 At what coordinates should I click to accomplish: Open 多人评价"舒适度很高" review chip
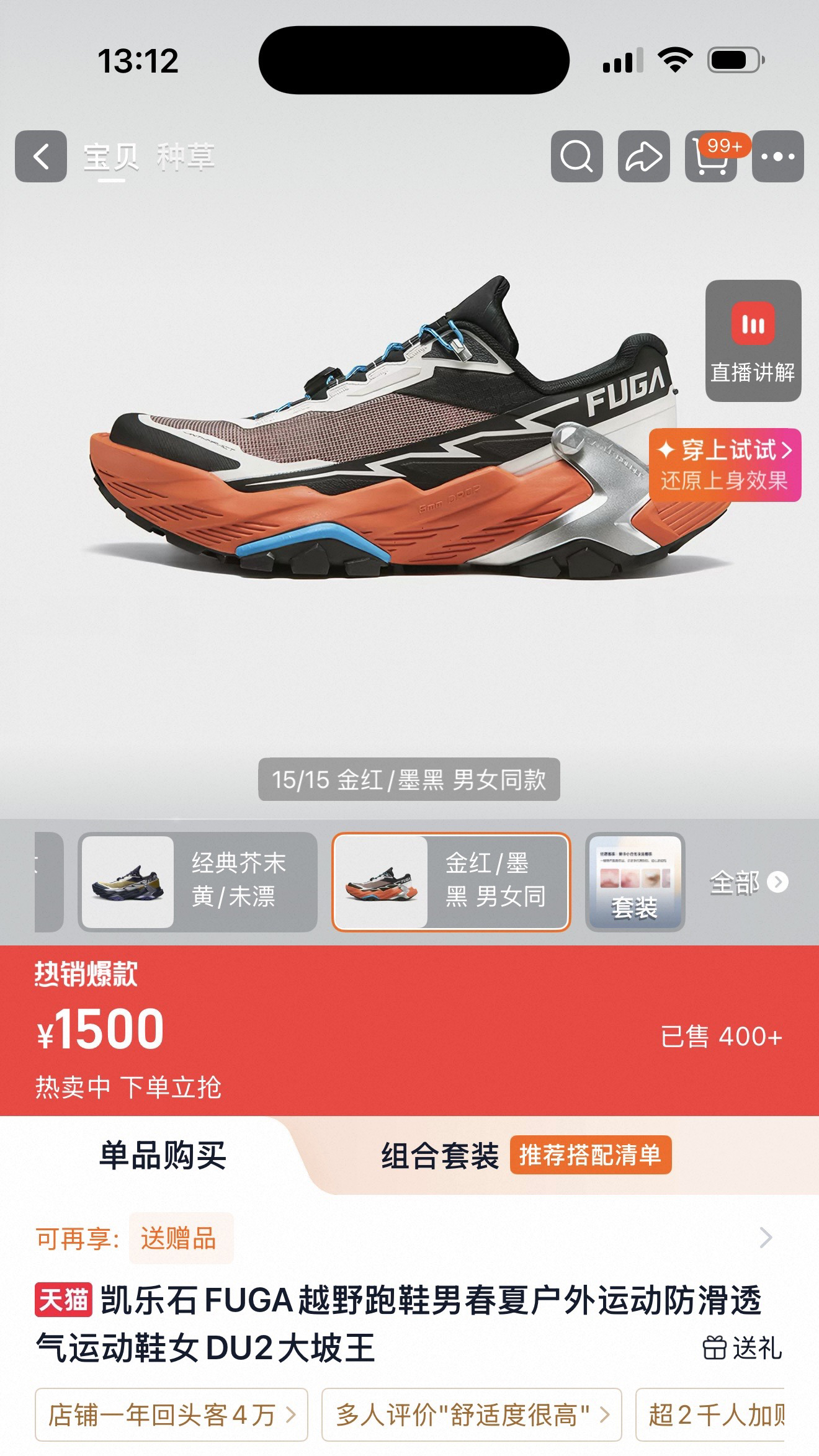pyautogui.click(x=472, y=1415)
